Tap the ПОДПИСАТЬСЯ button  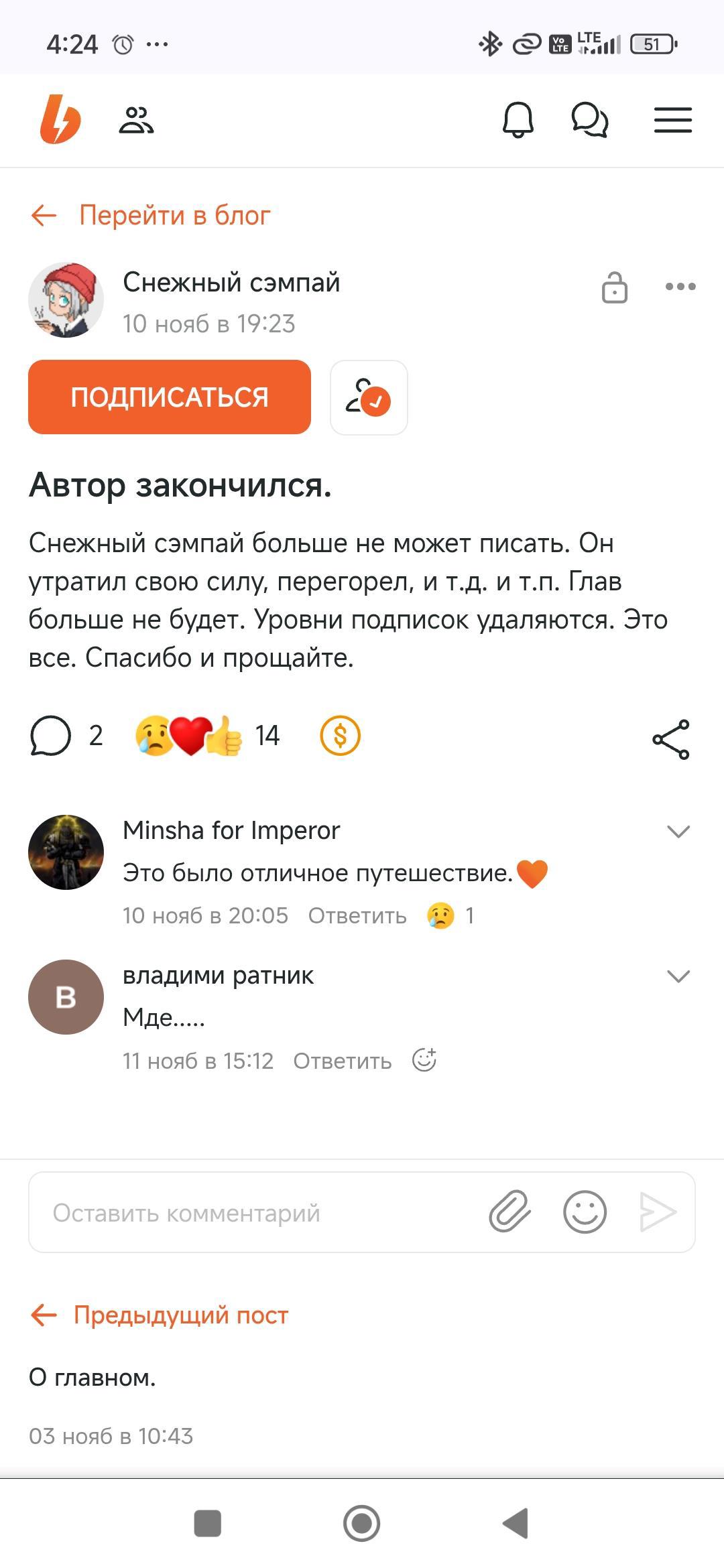(170, 397)
